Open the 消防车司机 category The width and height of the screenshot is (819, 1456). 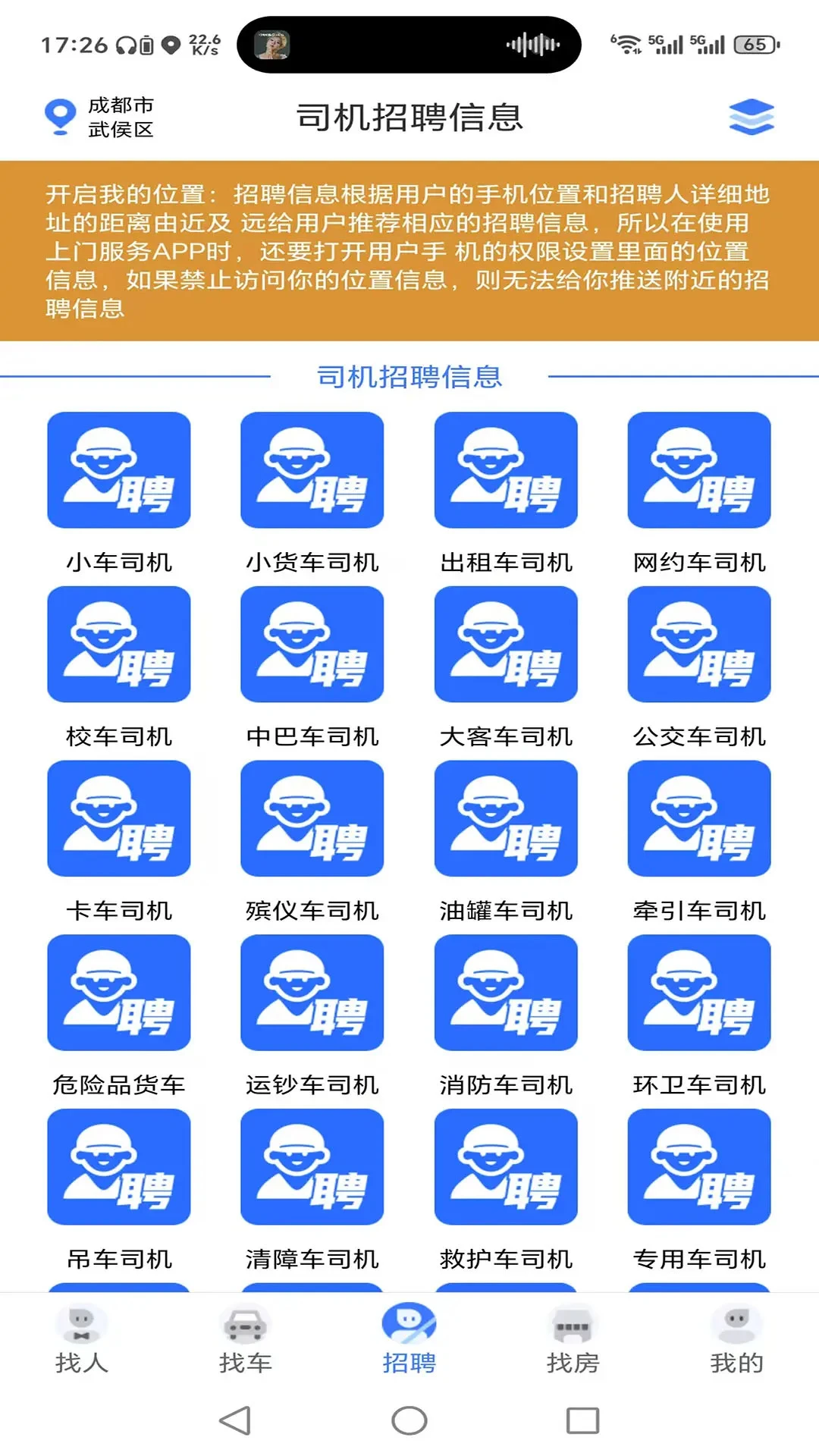coord(505,993)
